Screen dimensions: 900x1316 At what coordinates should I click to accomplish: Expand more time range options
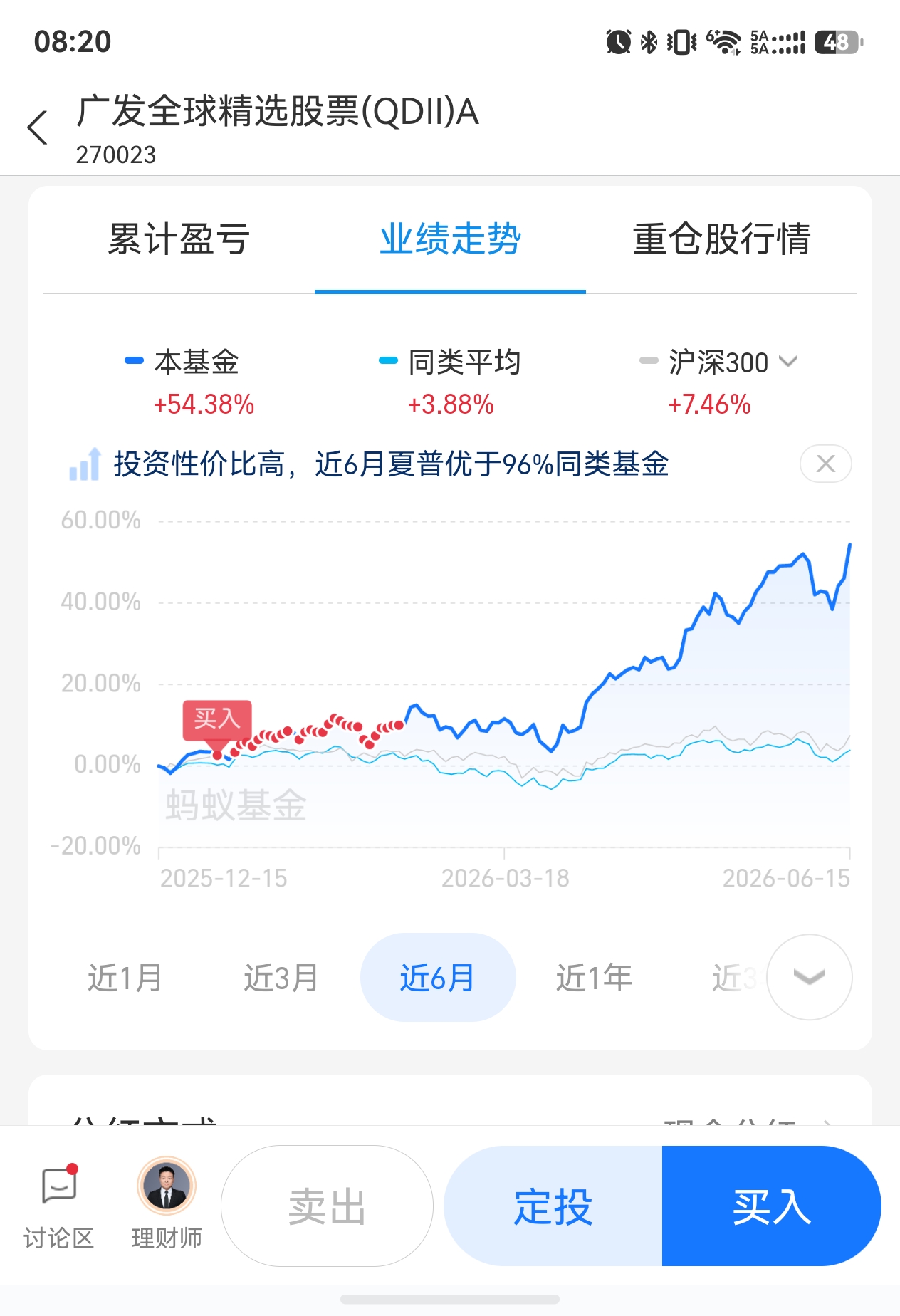[x=809, y=977]
